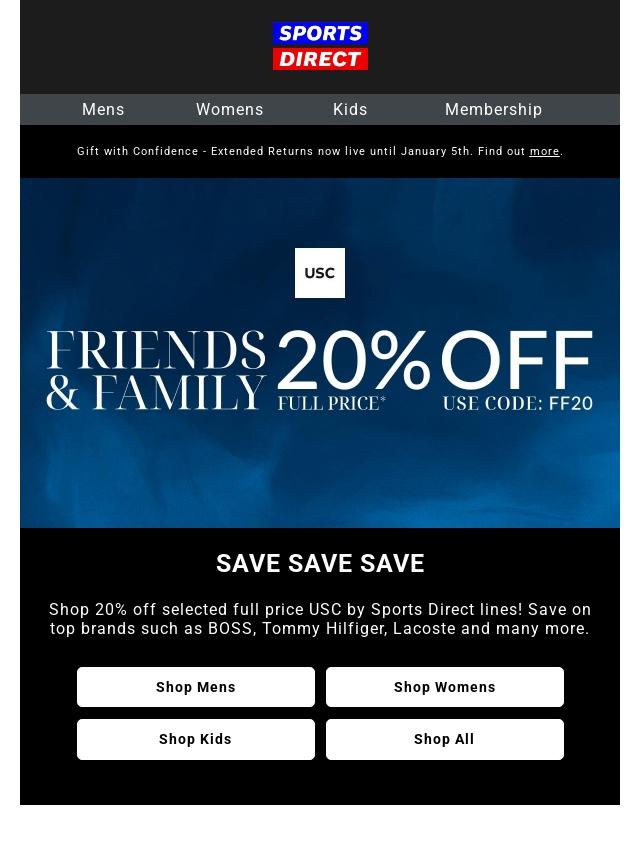Open the Friends & Family 20% off banner

tap(320, 352)
